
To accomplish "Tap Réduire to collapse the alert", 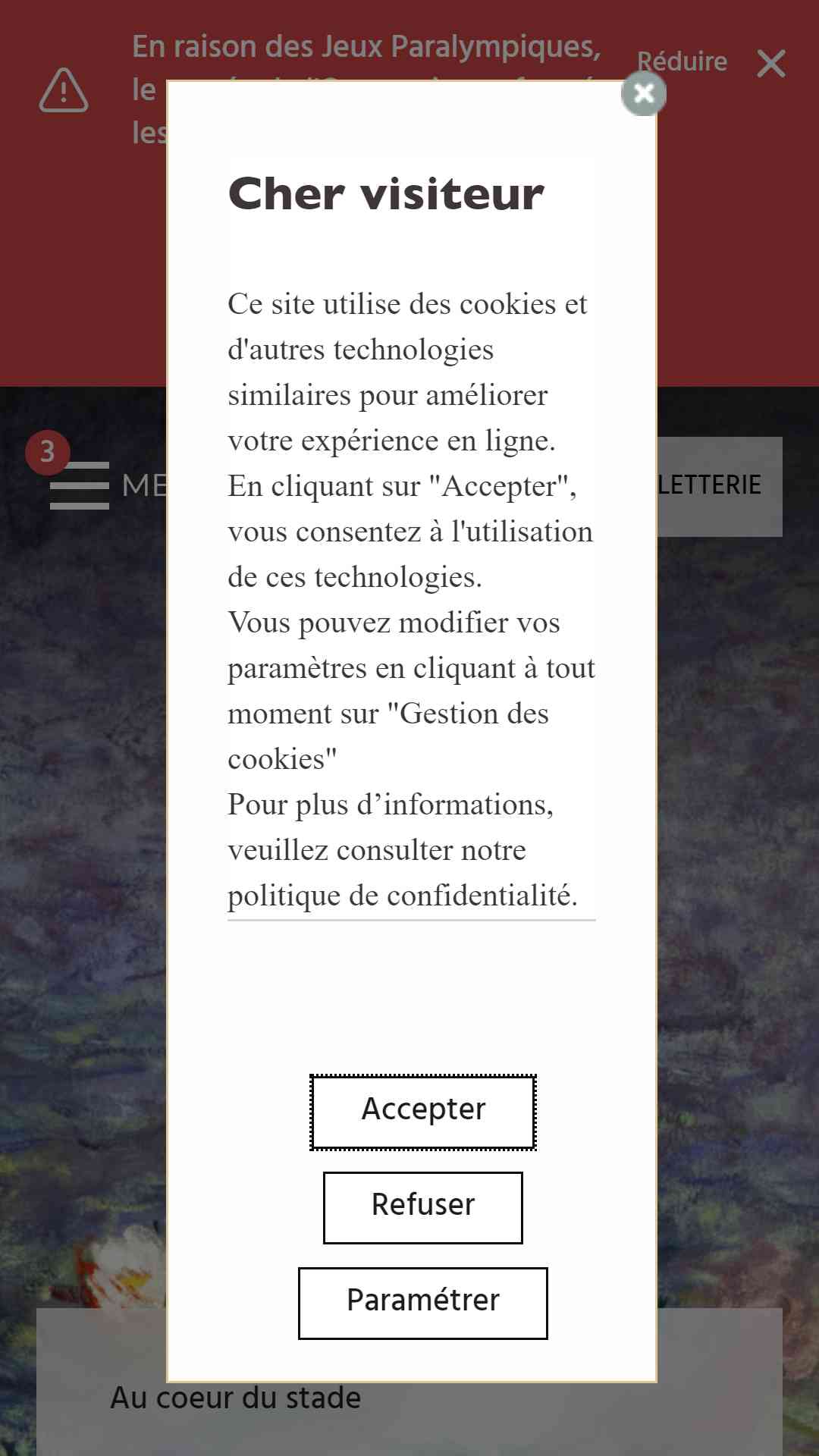I will point(682,61).
